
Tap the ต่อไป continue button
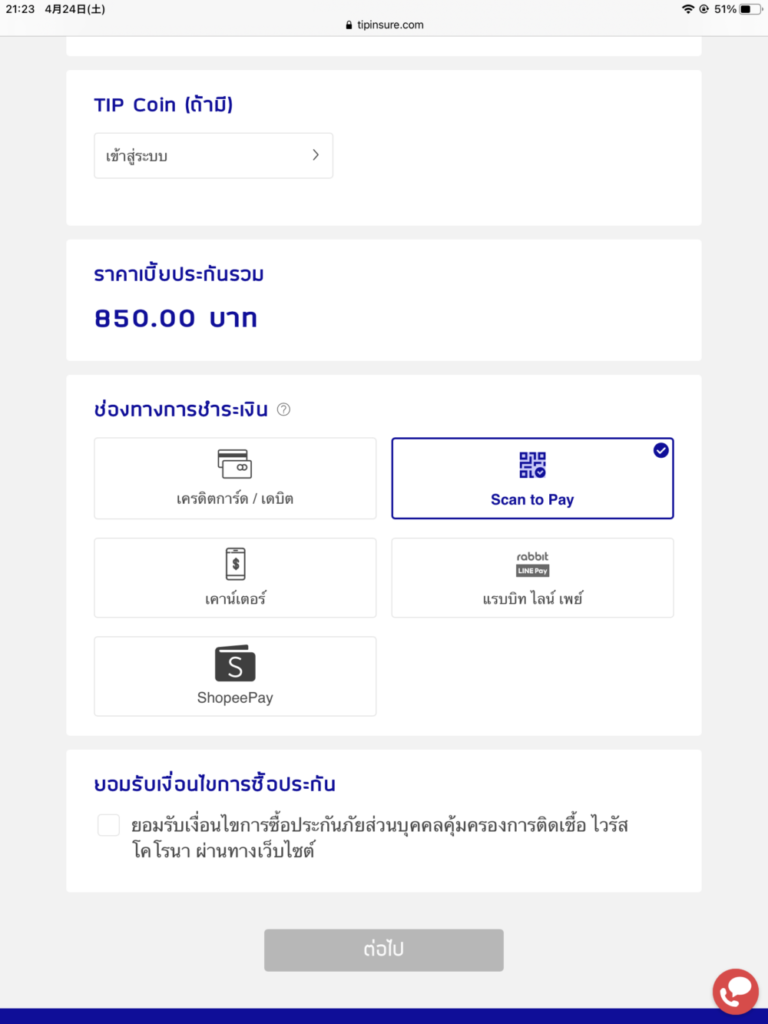[x=384, y=949]
